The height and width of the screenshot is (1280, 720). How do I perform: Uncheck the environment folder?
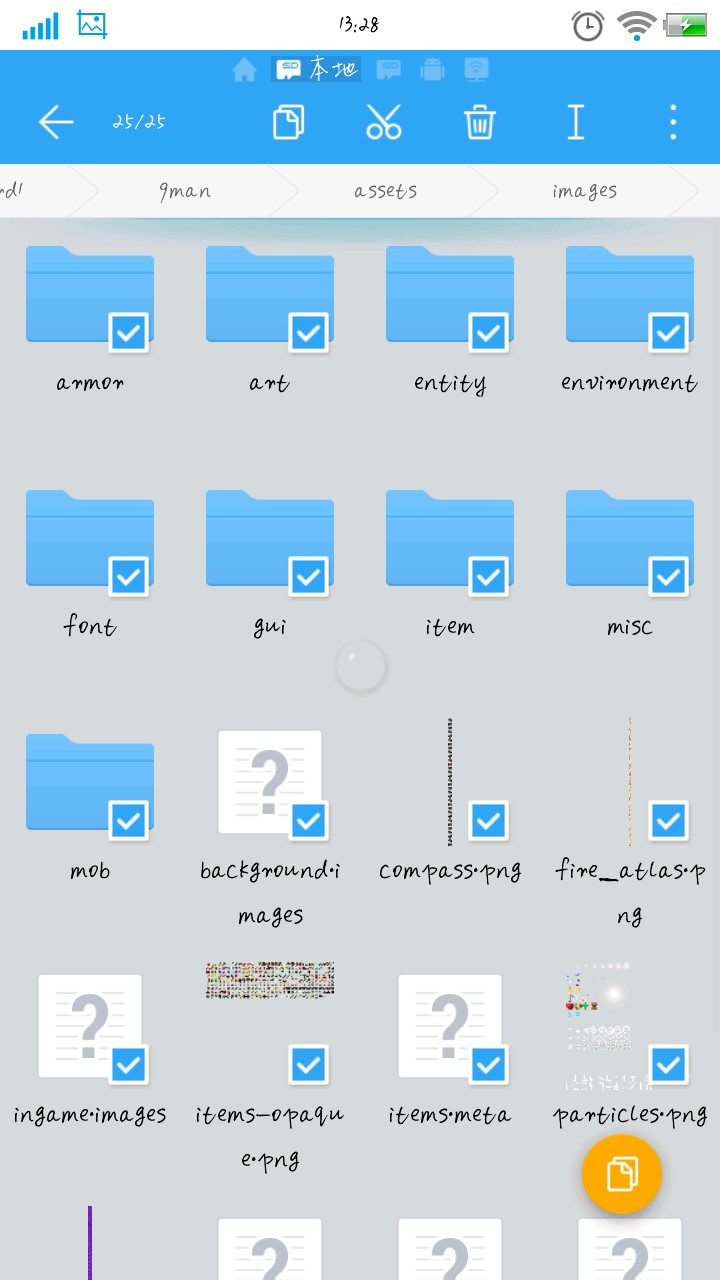pyautogui.click(x=668, y=332)
